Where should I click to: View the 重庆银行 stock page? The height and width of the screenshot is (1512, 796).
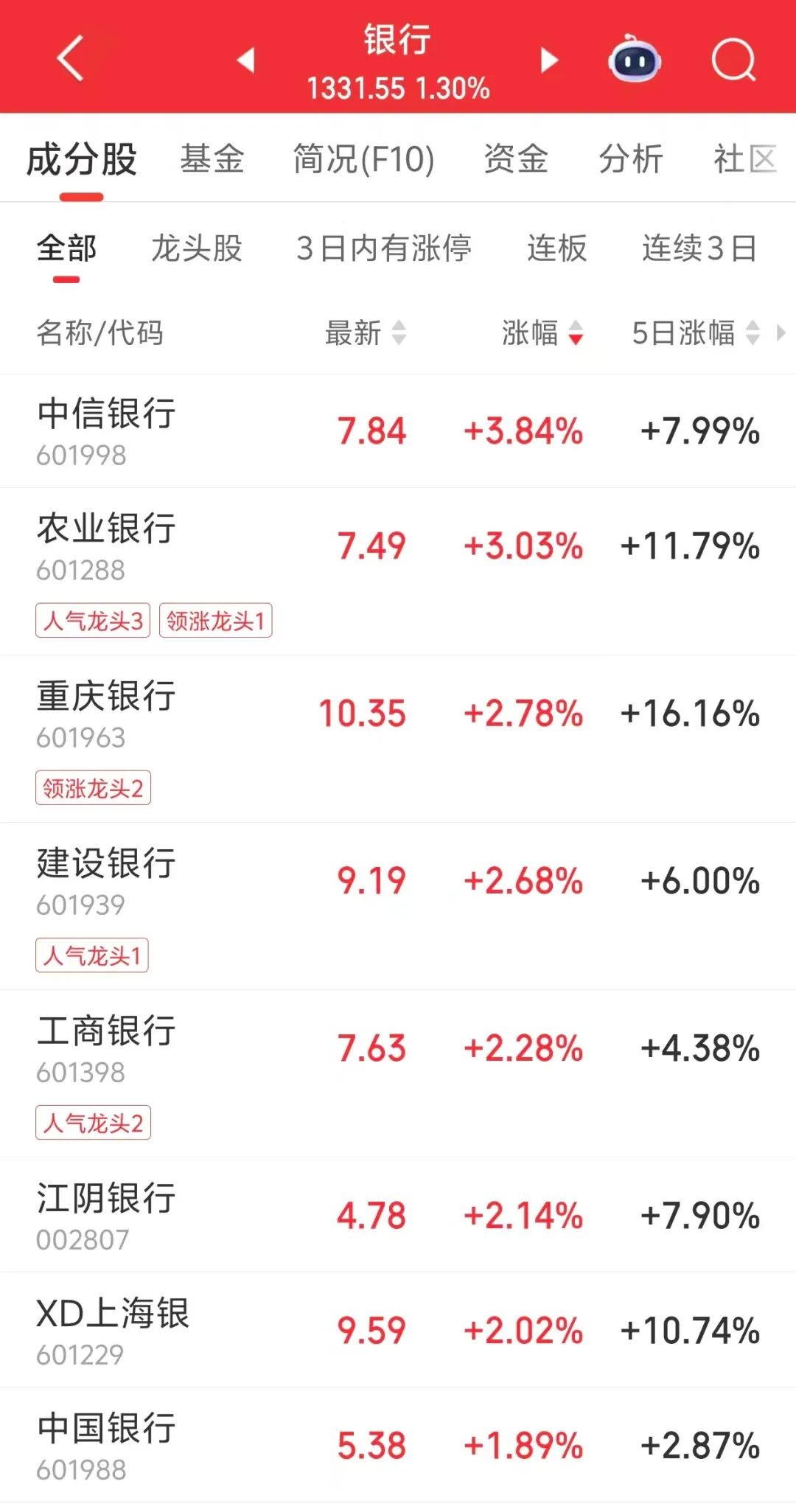(x=107, y=713)
